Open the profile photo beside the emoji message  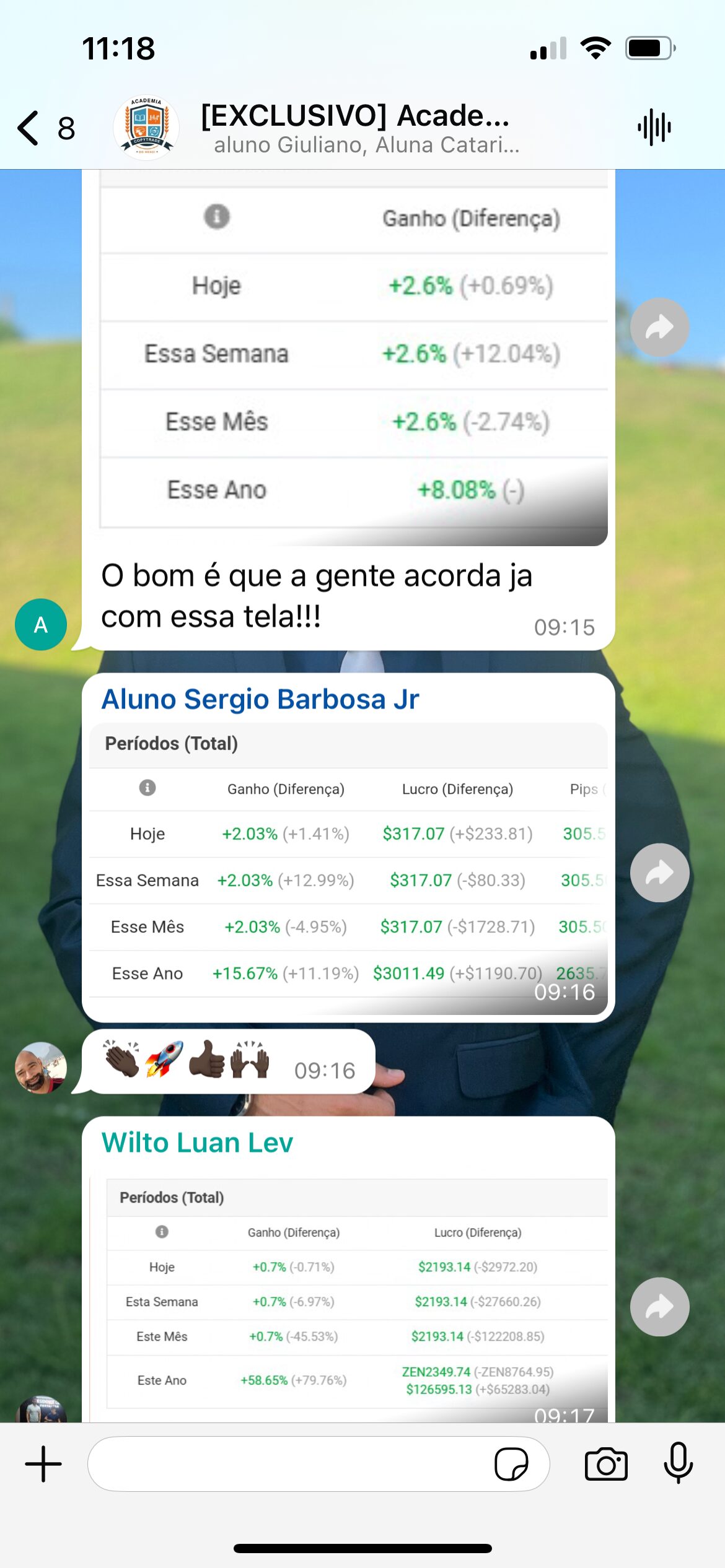(41, 1067)
